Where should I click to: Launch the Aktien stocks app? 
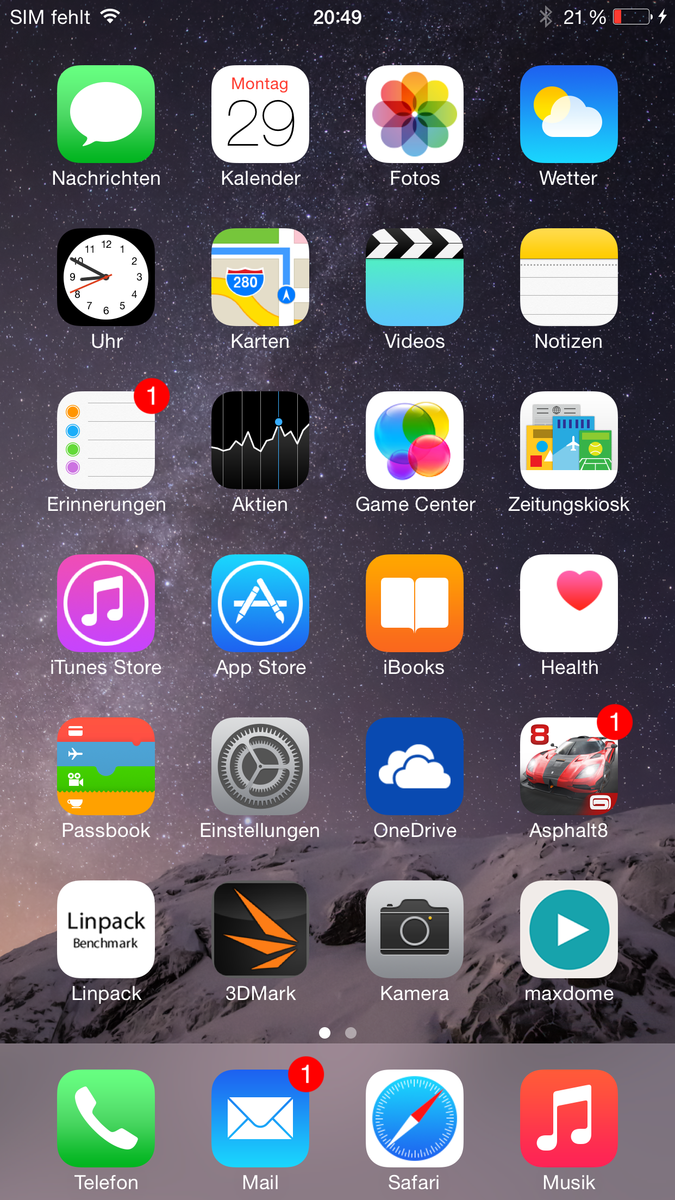pyautogui.click(x=260, y=440)
